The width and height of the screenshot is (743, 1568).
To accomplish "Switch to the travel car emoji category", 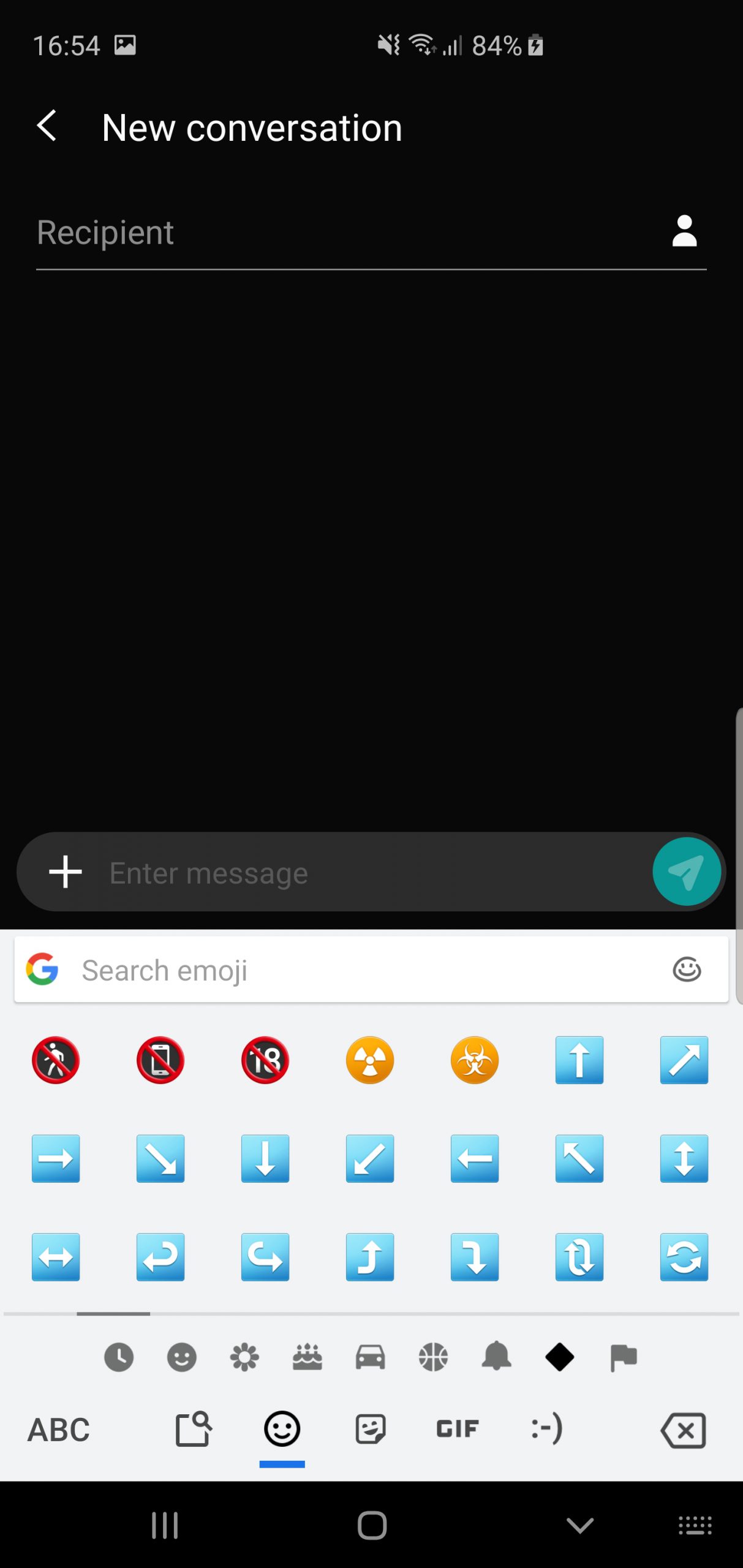I will [x=371, y=1357].
